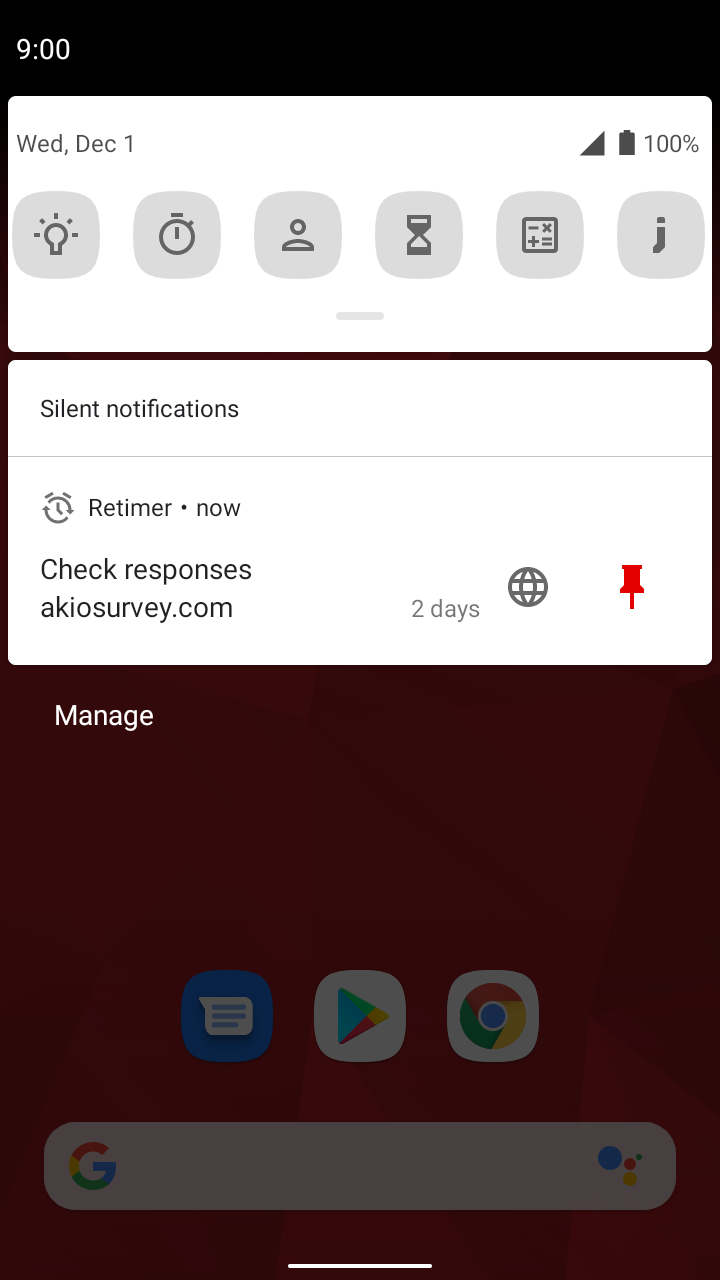The width and height of the screenshot is (720, 1280).
Task: Tap the calculator quick settings tile
Action: 540,235
